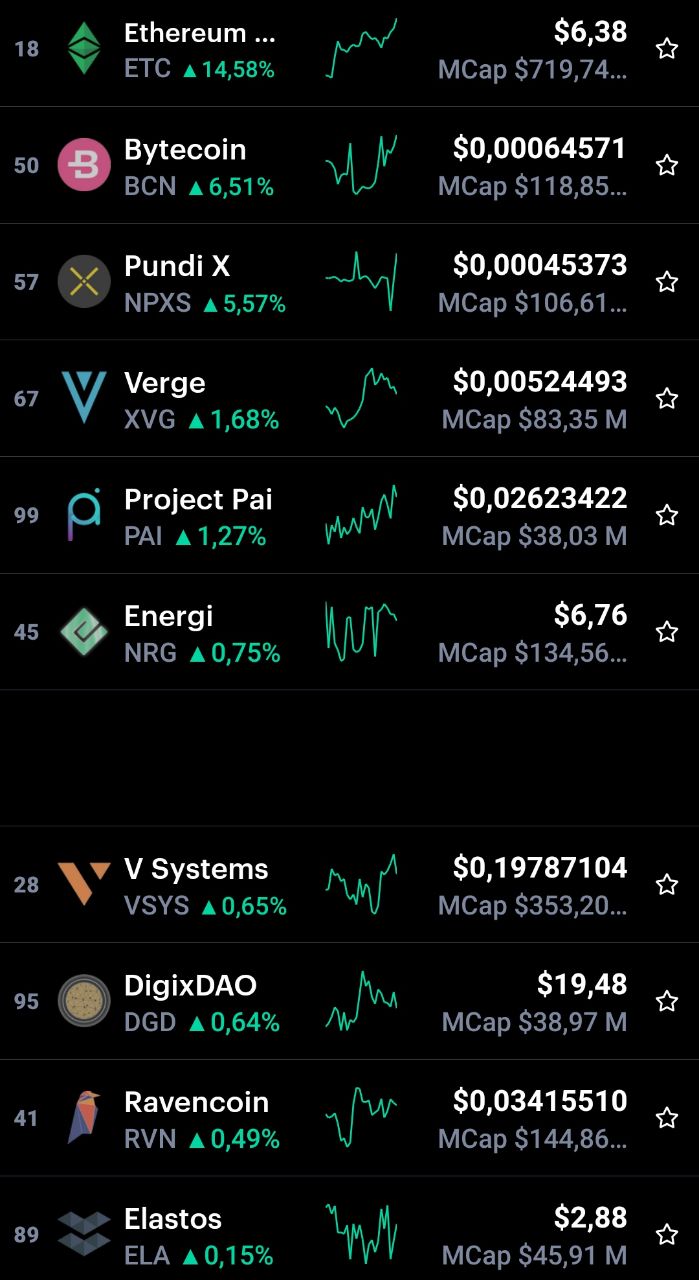This screenshot has height=1280, width=699.
Task: Open Elastos ELA coin page
Action: click(x=349, y=1229)
